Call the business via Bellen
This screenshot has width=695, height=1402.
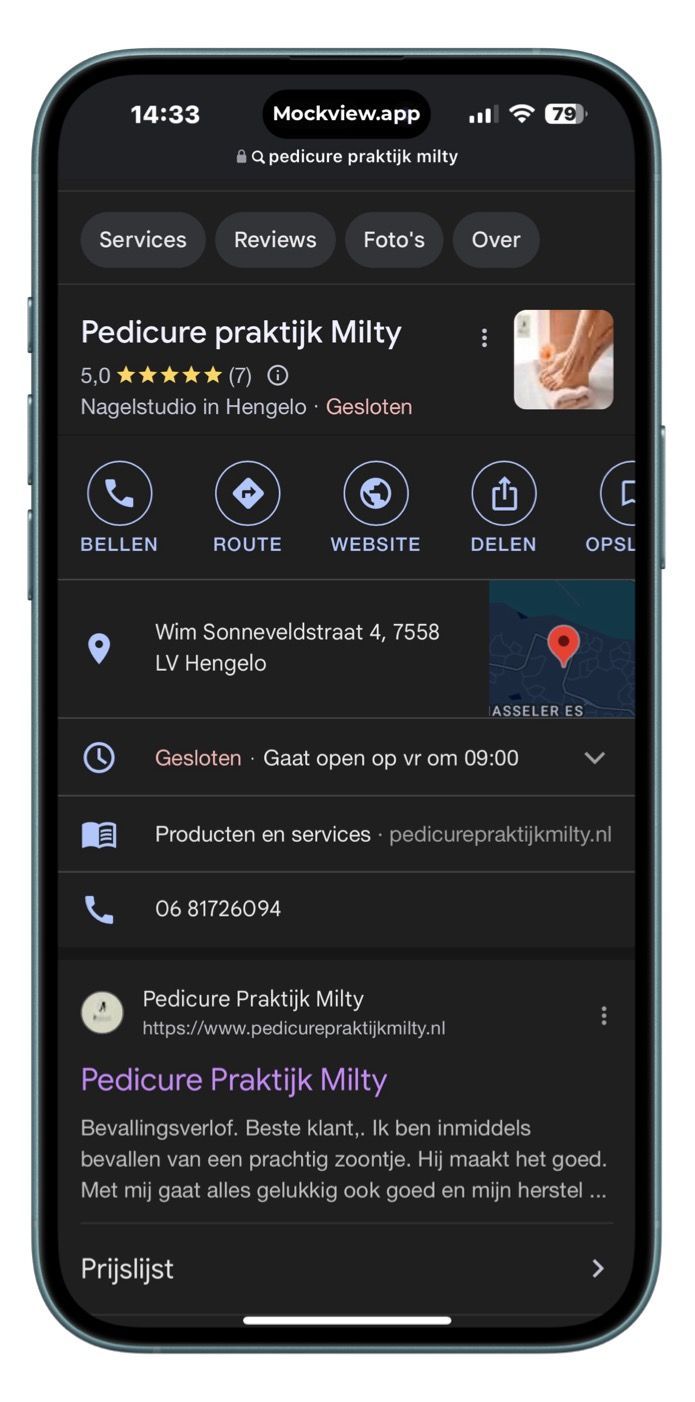click(x=119, y=495)
